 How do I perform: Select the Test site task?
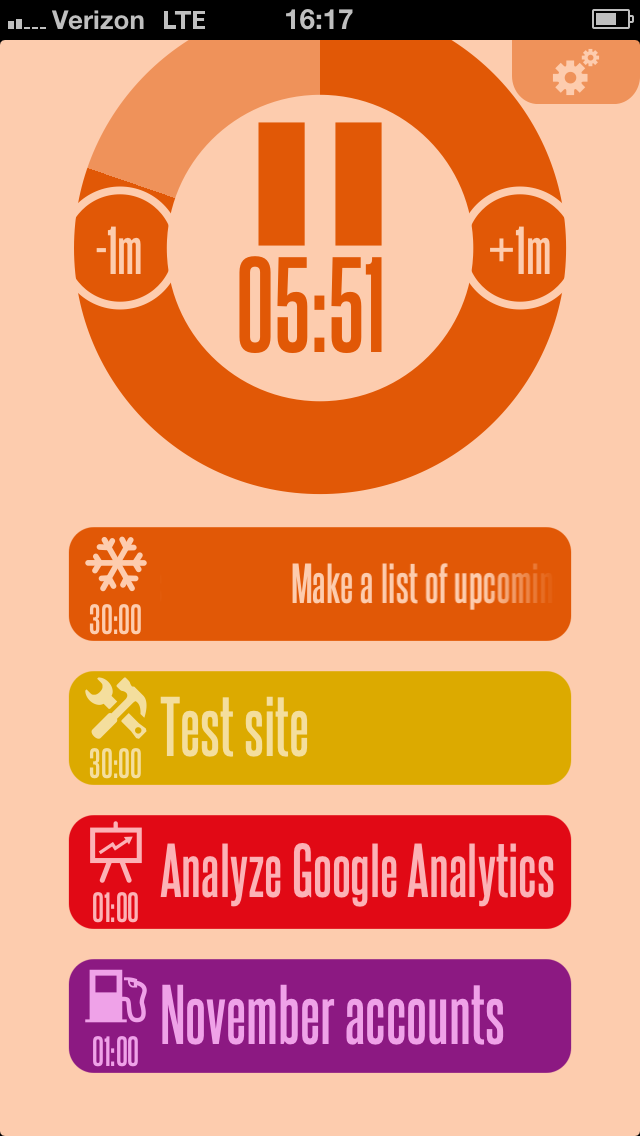(x=320, y=728)
